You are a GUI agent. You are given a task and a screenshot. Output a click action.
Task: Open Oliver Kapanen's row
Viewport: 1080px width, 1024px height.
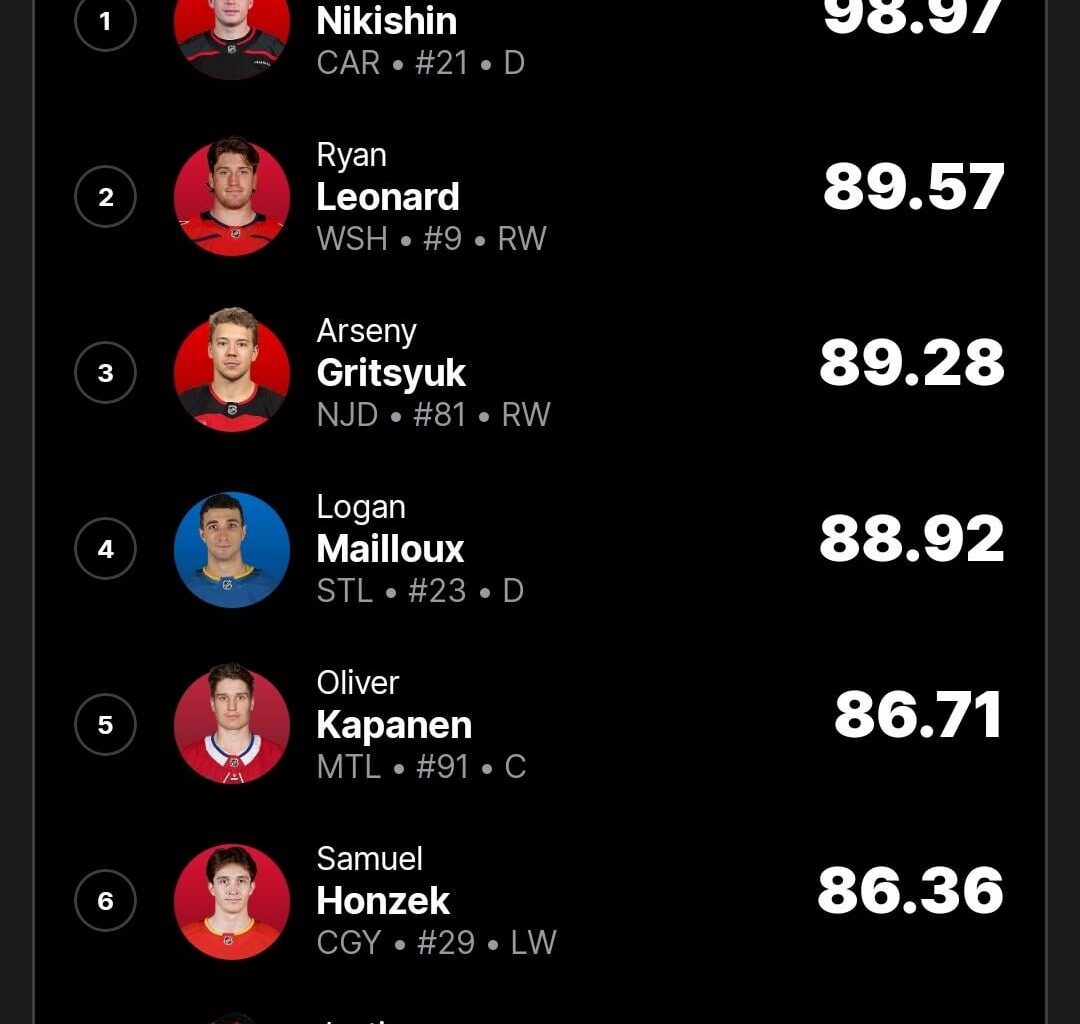[x=394, y=725]
